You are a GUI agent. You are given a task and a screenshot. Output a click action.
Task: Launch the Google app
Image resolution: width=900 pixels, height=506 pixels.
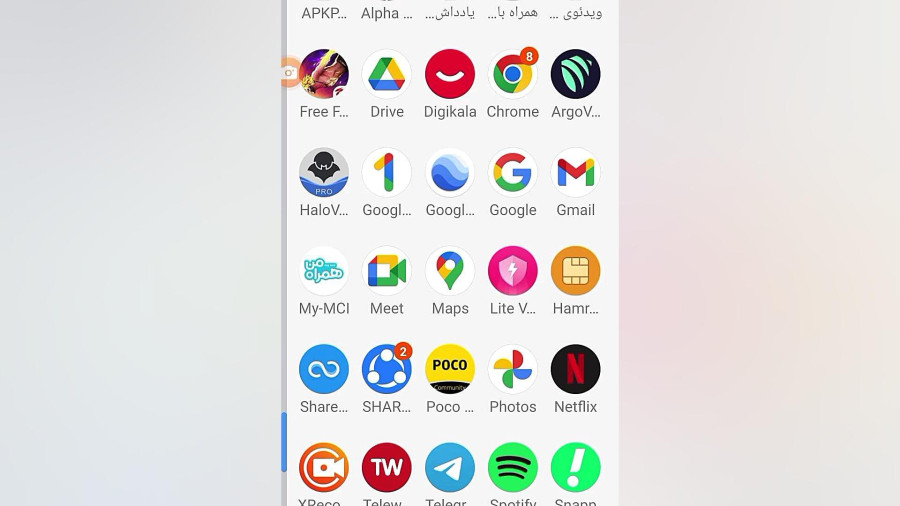coord(512,173)
